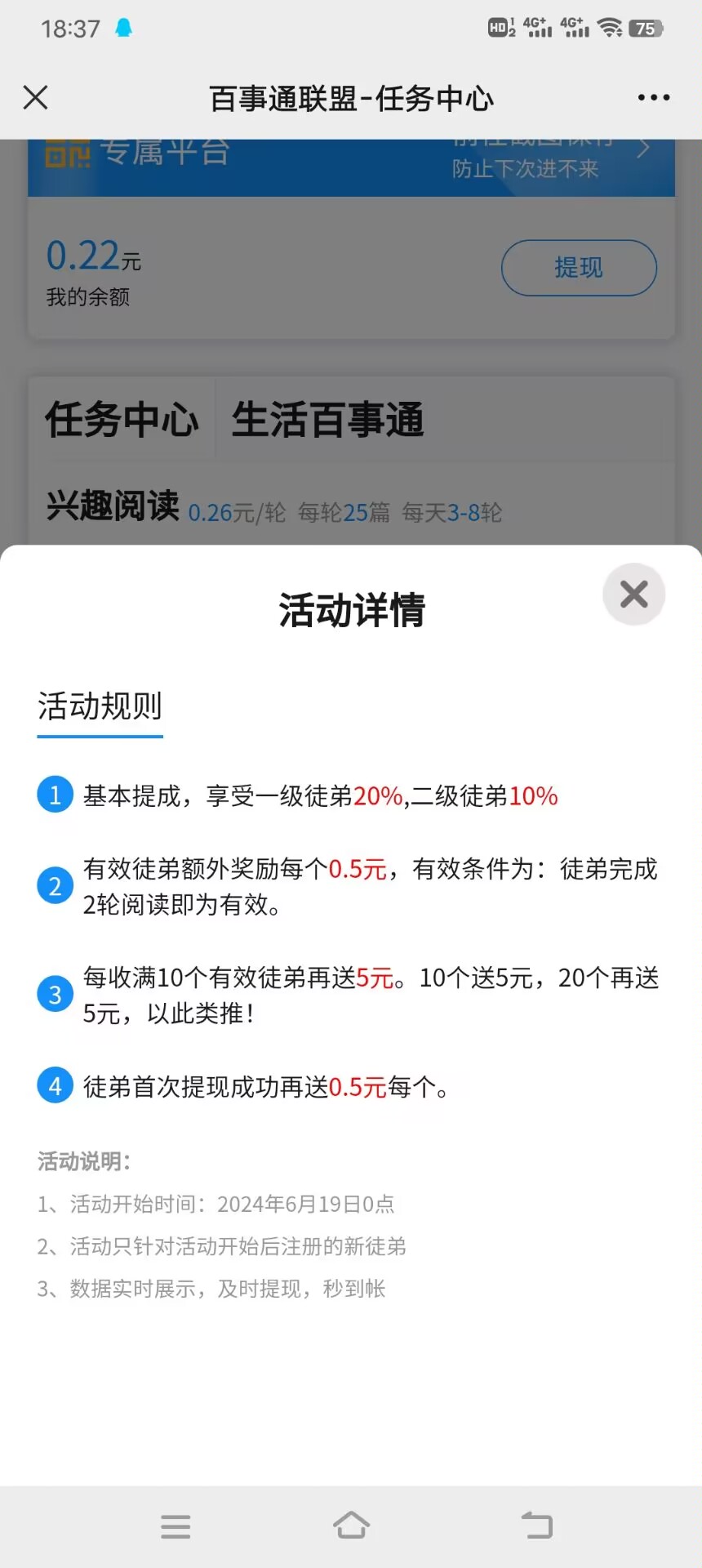Select the 活动规则 tab
Image resolution: width=702 pixels, height=1568 pixels.
click(100, 706)
